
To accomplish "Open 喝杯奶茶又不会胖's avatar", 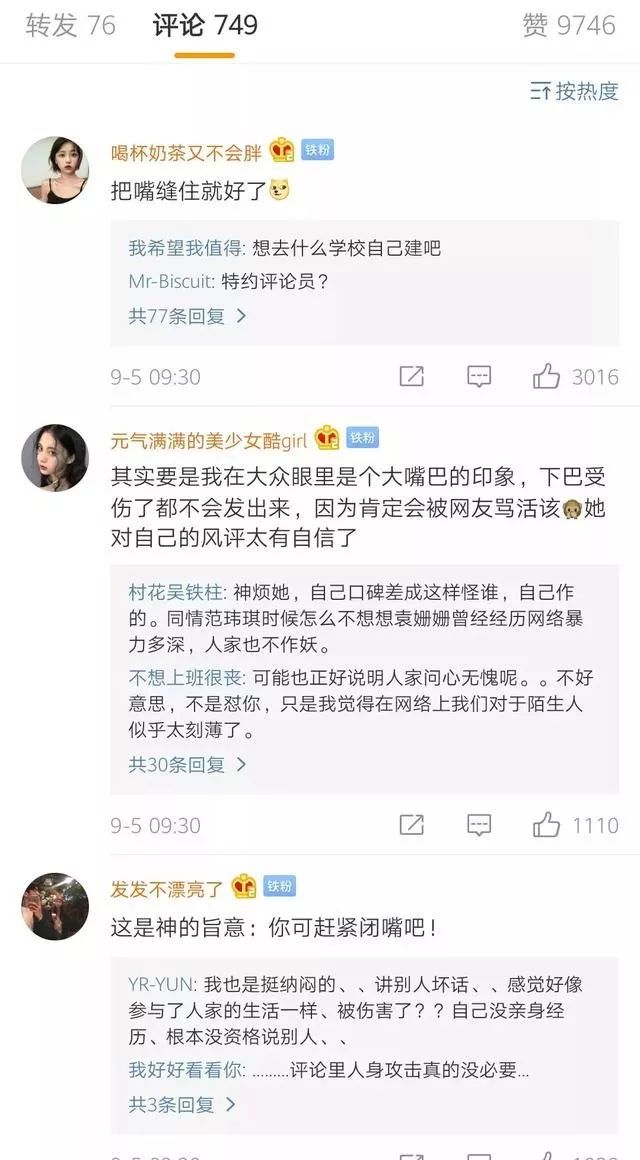I will point(55,169).
